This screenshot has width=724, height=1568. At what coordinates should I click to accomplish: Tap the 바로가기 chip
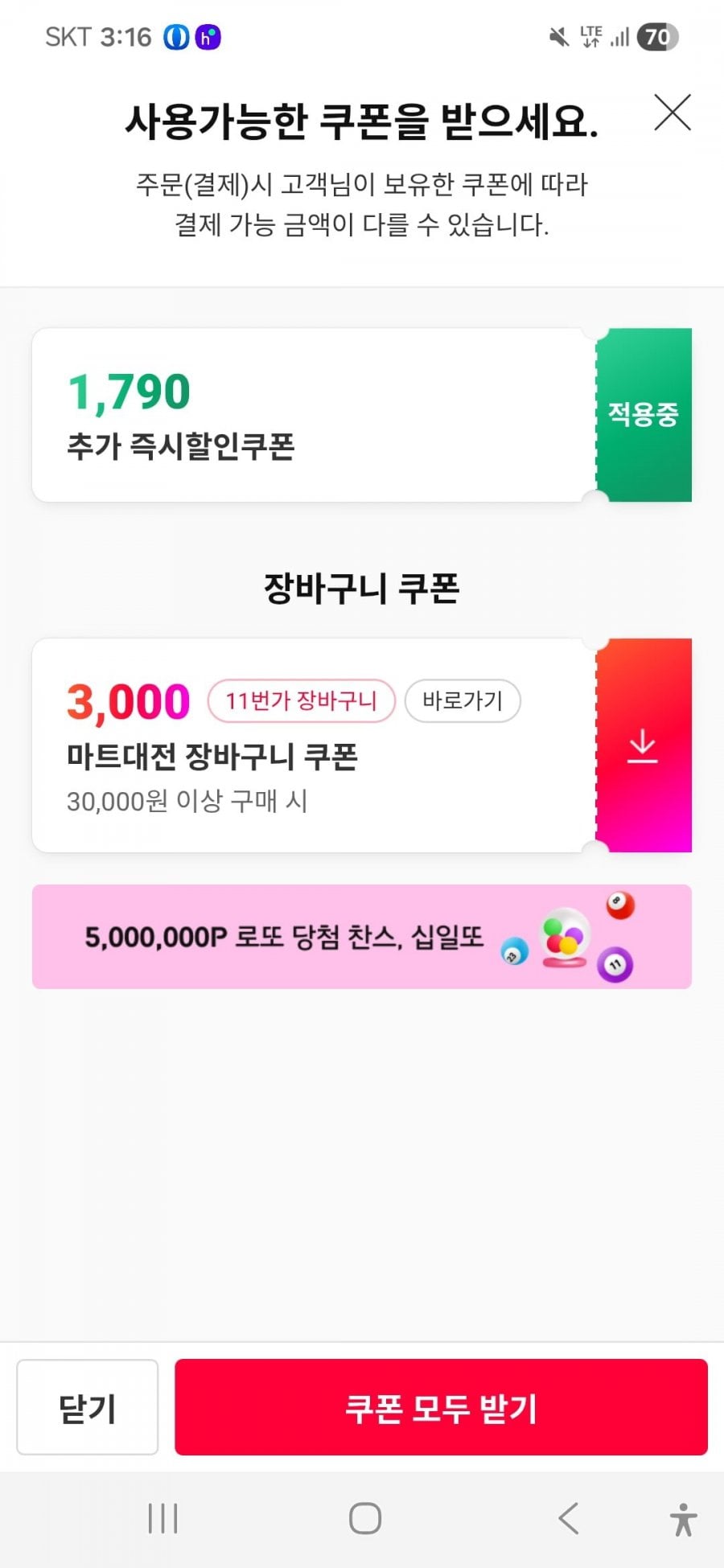pos(463,701)
